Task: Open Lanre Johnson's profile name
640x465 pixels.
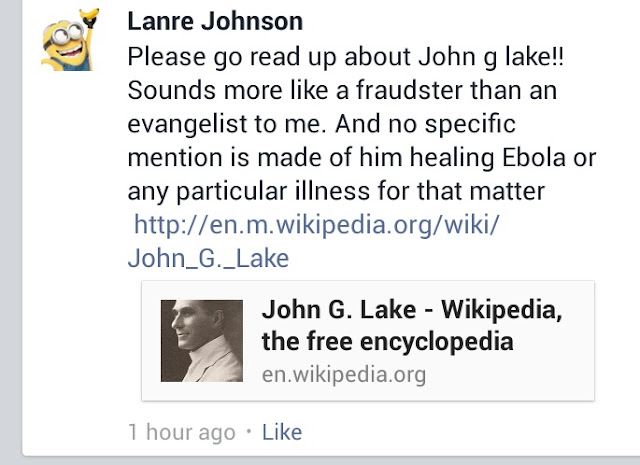Action: tap(215, 21)
